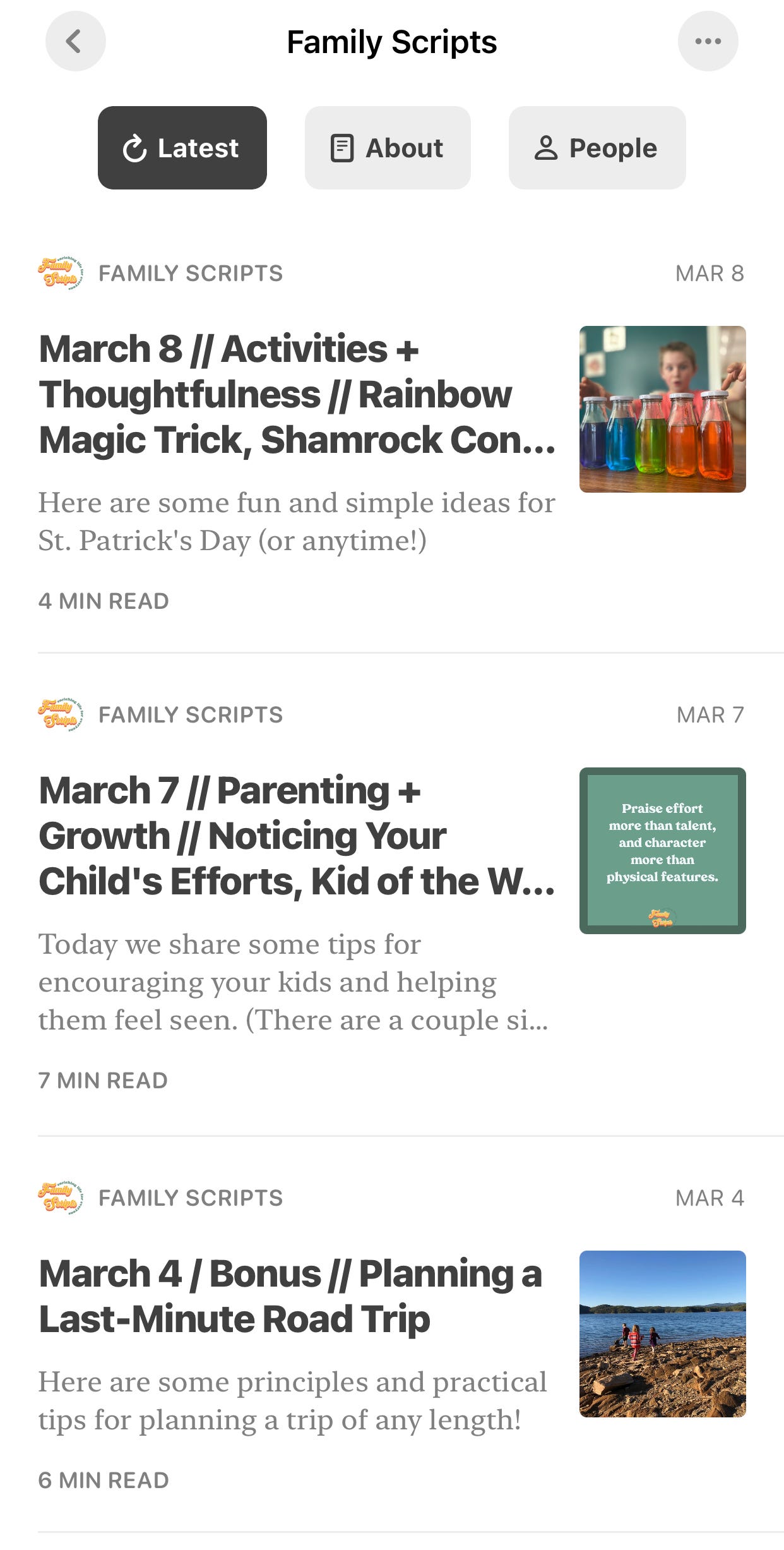Switch to the People tab
The image size is (784, 1550).
597,148
